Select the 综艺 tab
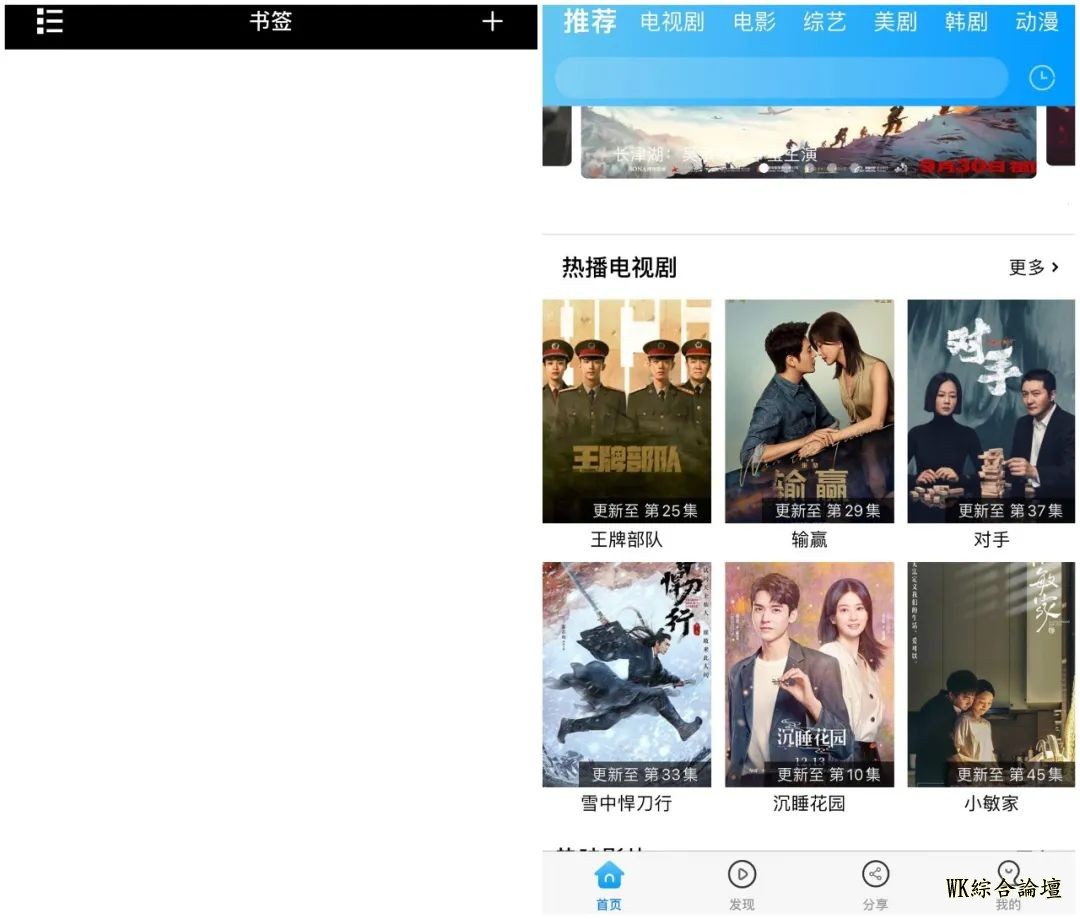Image resolution: width=1080 pixels, height=919 pixels. click(825, 22)
